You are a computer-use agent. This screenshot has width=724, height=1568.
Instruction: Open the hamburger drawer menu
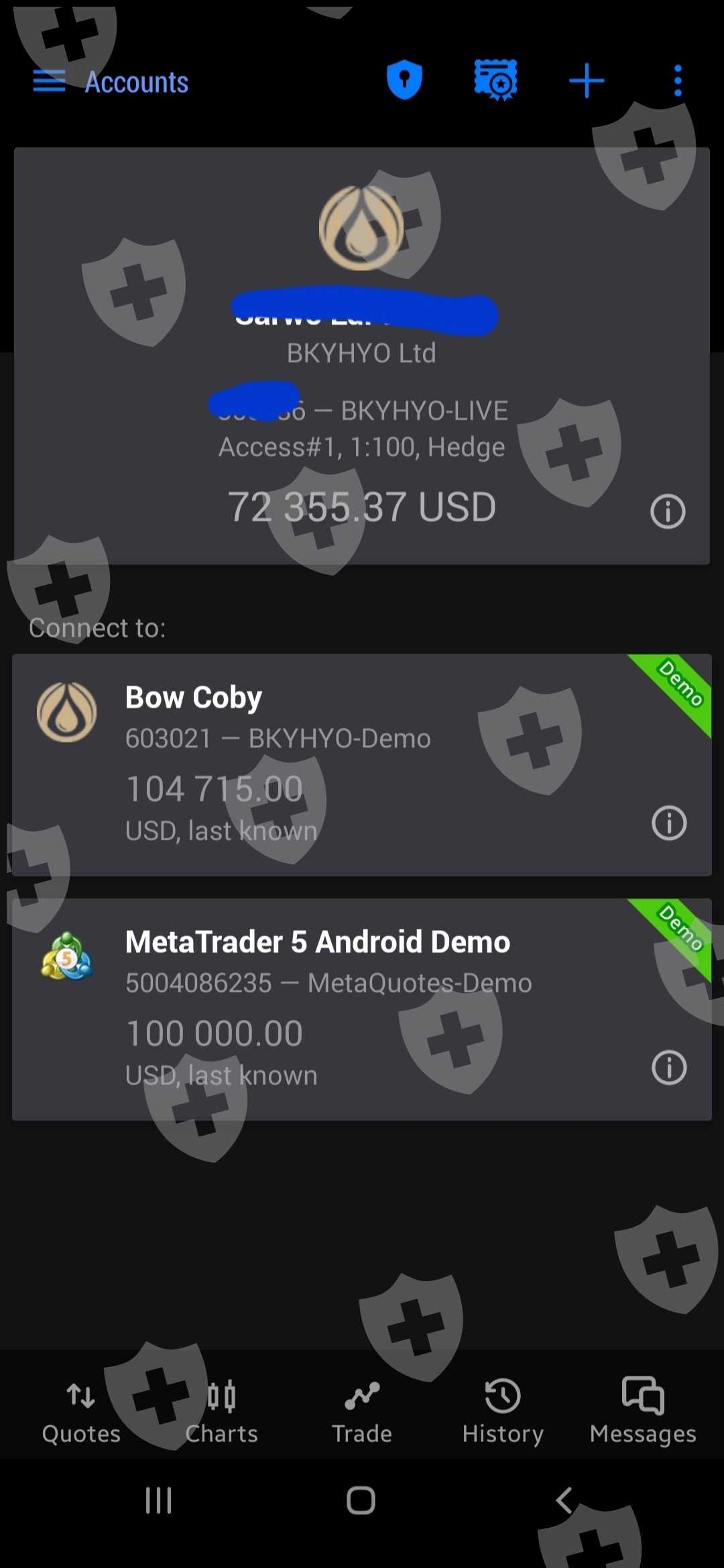[x=49, y=81]
